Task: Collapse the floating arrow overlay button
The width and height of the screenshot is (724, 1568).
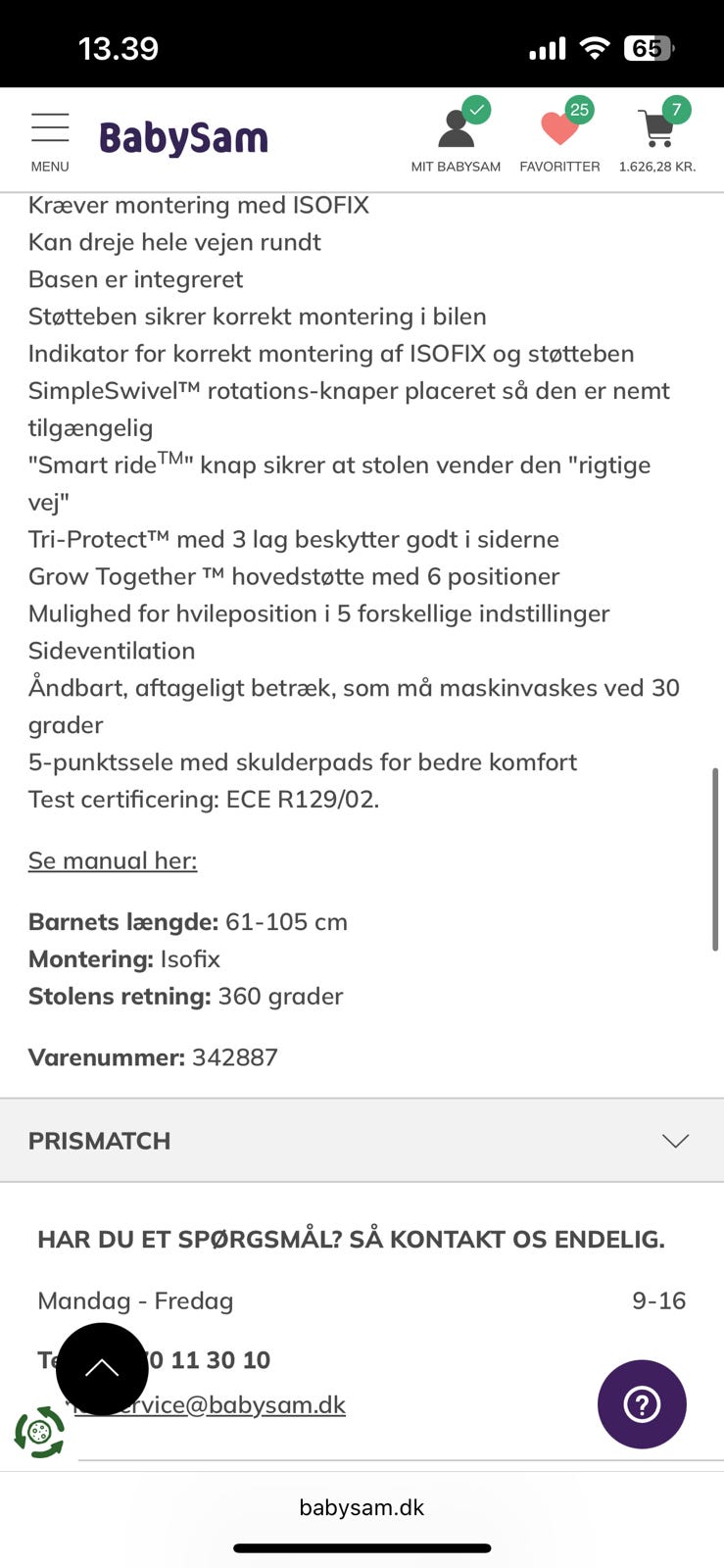Action: 102,1368
